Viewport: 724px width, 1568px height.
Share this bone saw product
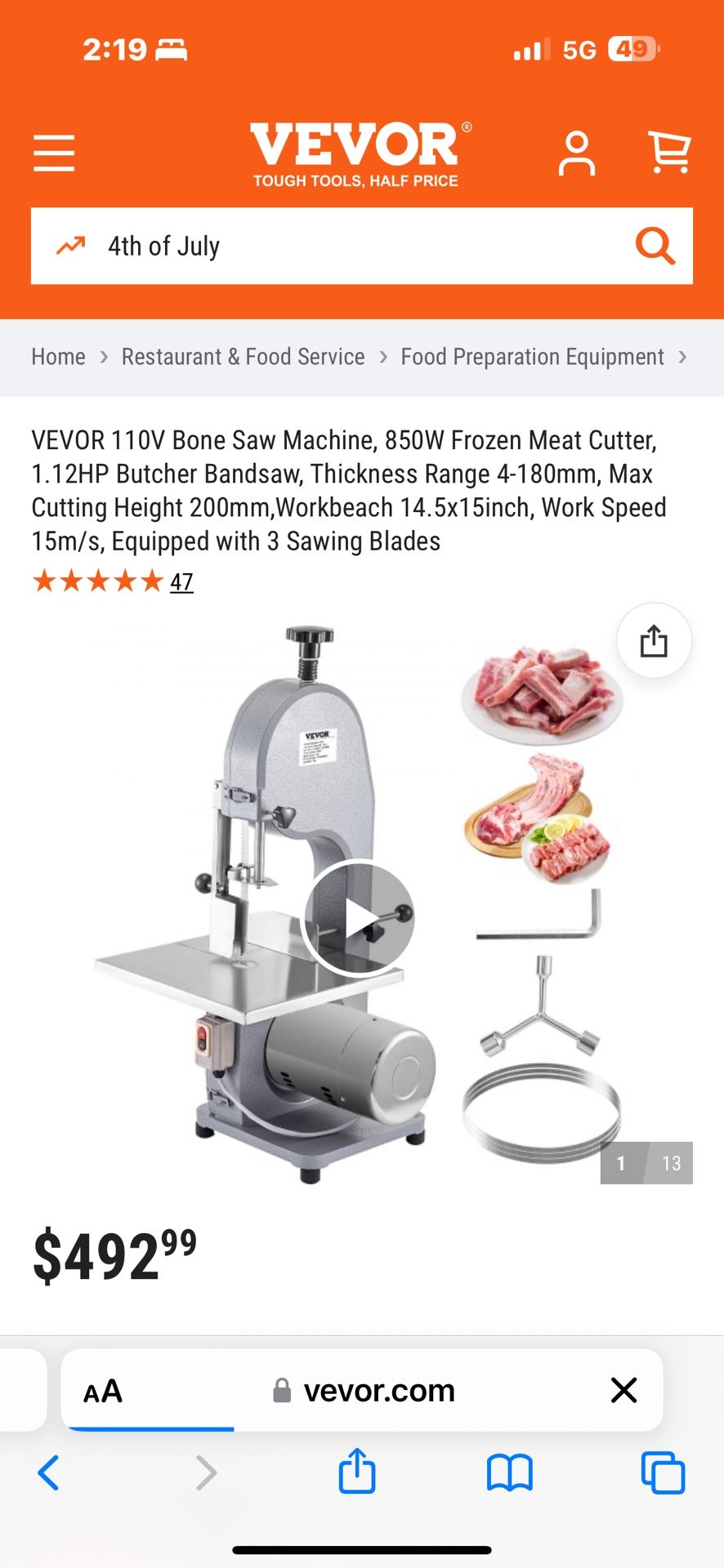654,641
